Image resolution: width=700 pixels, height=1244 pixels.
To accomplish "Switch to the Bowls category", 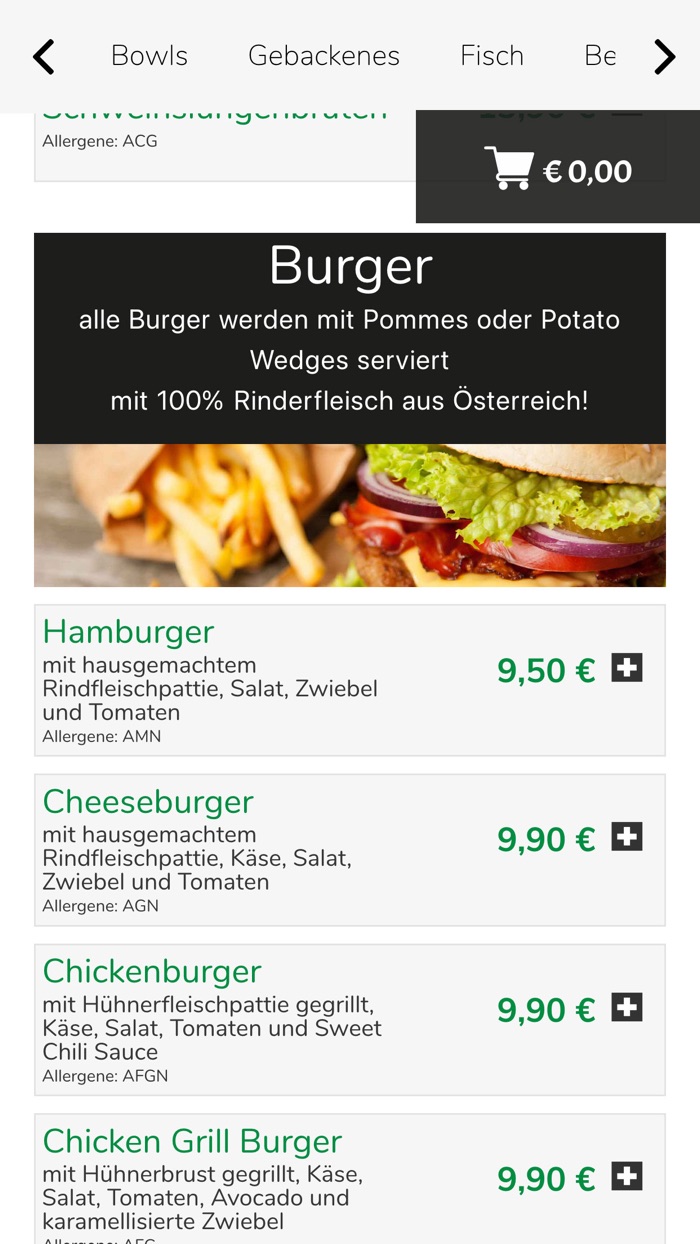I will [x=149, y=56].
